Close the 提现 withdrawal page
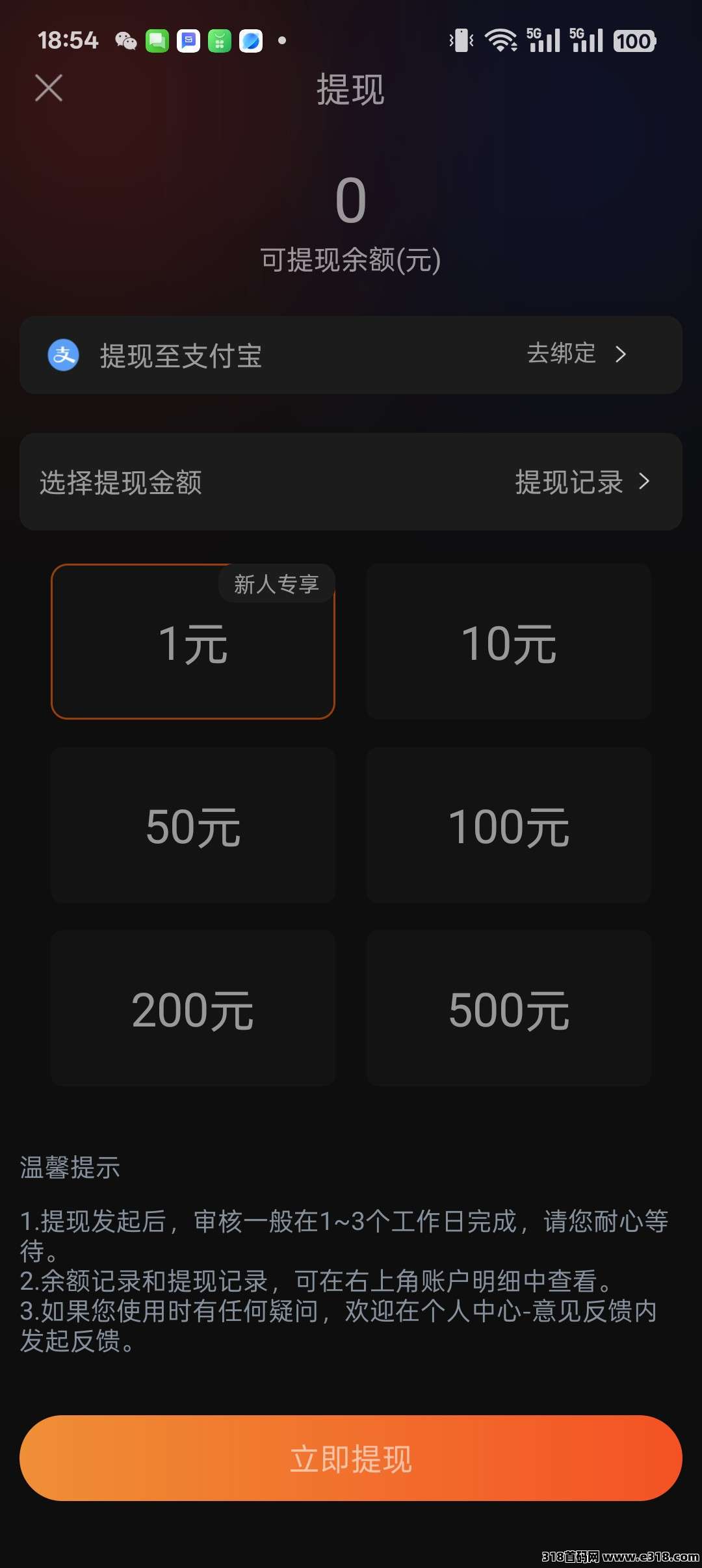 coord(49,88)
